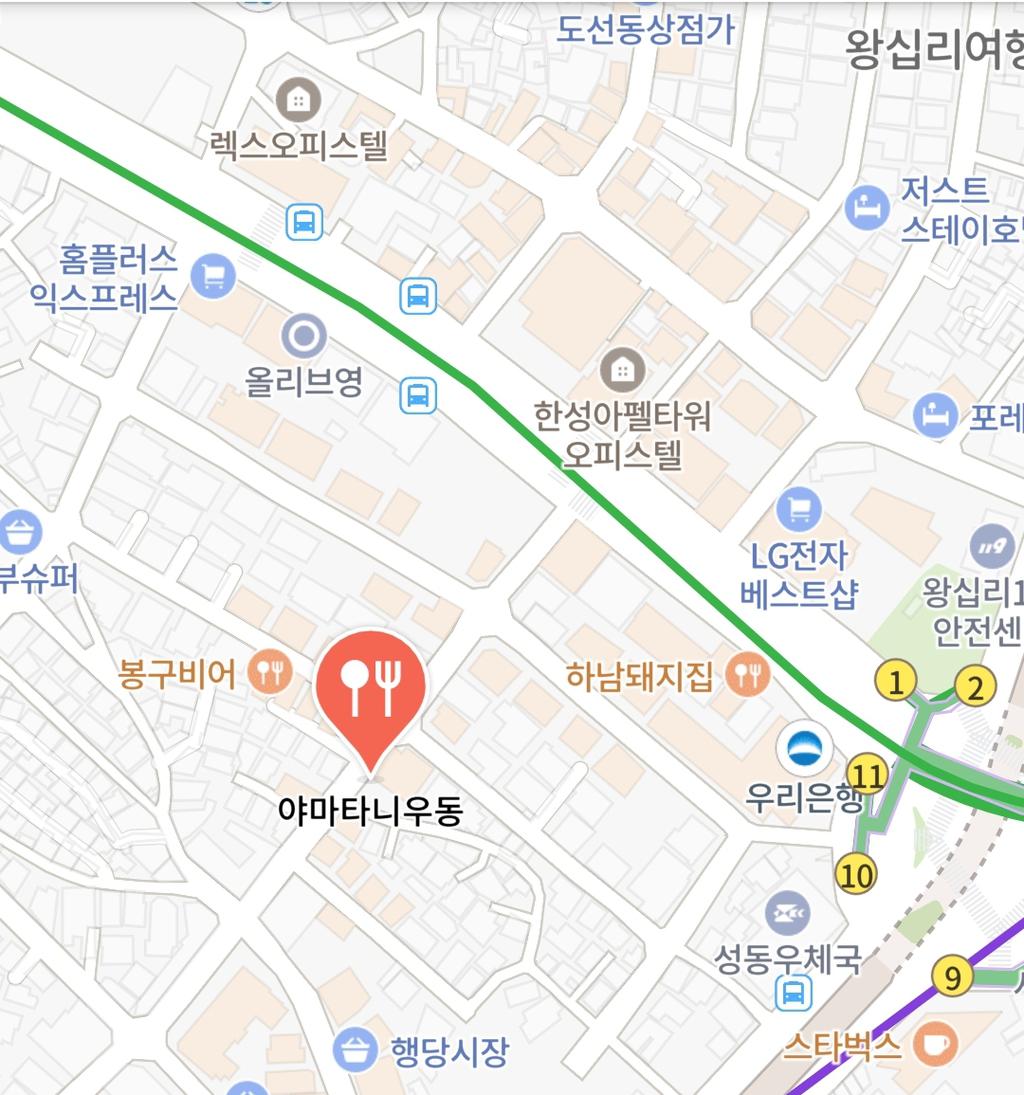Select subway exit 1 marker
The width and height of the screenshot is (1024, 1095).
click(896, 683)
